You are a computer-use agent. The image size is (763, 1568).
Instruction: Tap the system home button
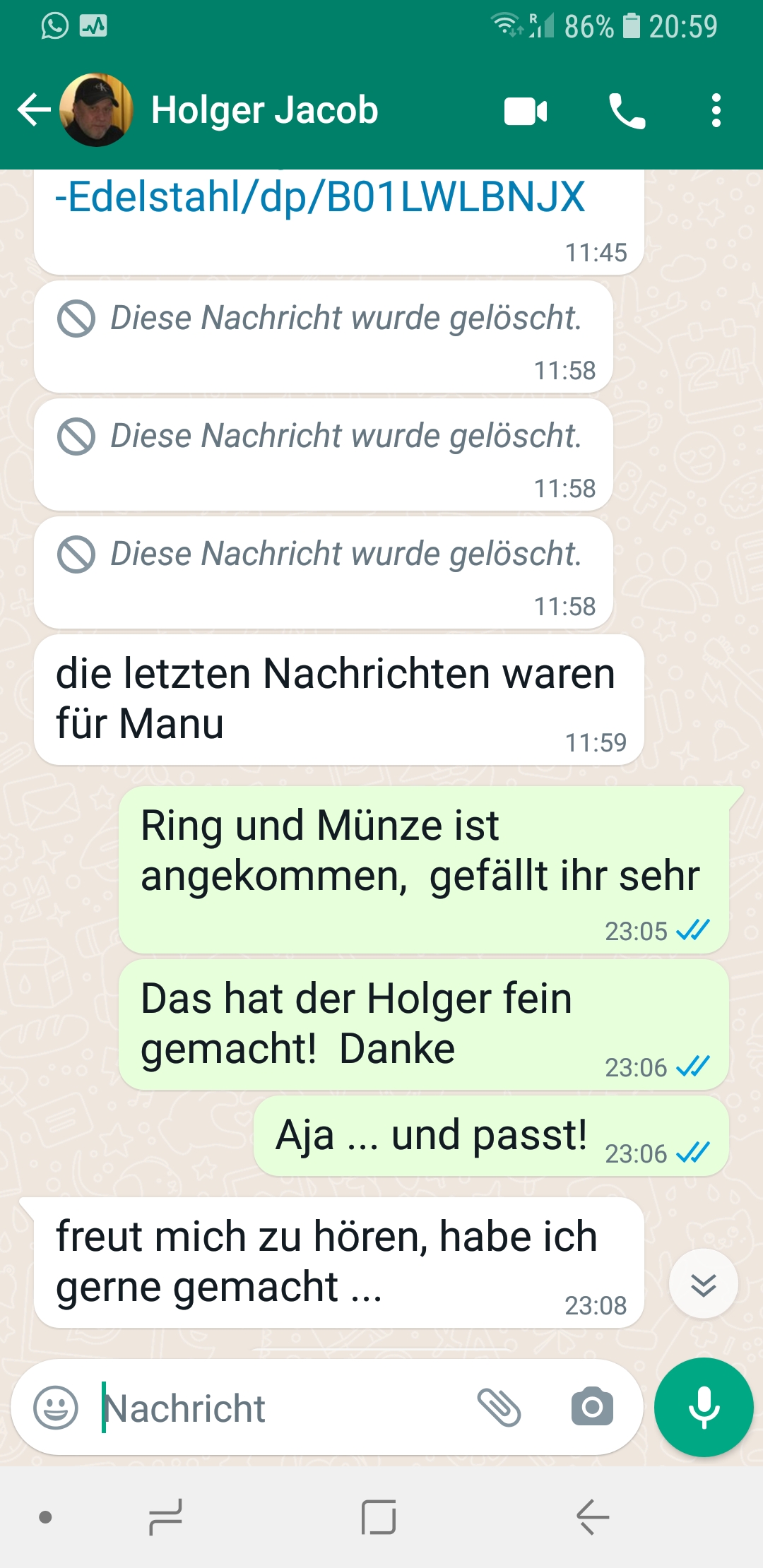(x=379, y=1516)
